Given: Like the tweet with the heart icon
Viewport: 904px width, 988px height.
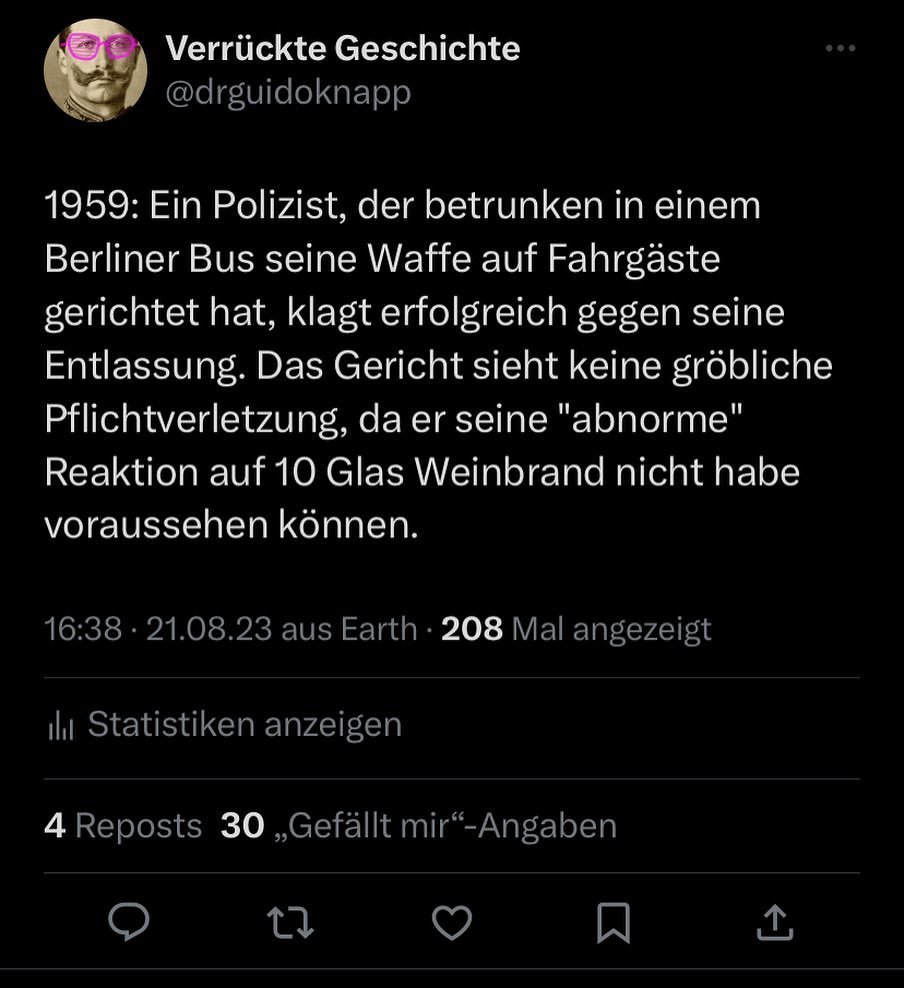Looking at the screenshot, I should [451, 922].
